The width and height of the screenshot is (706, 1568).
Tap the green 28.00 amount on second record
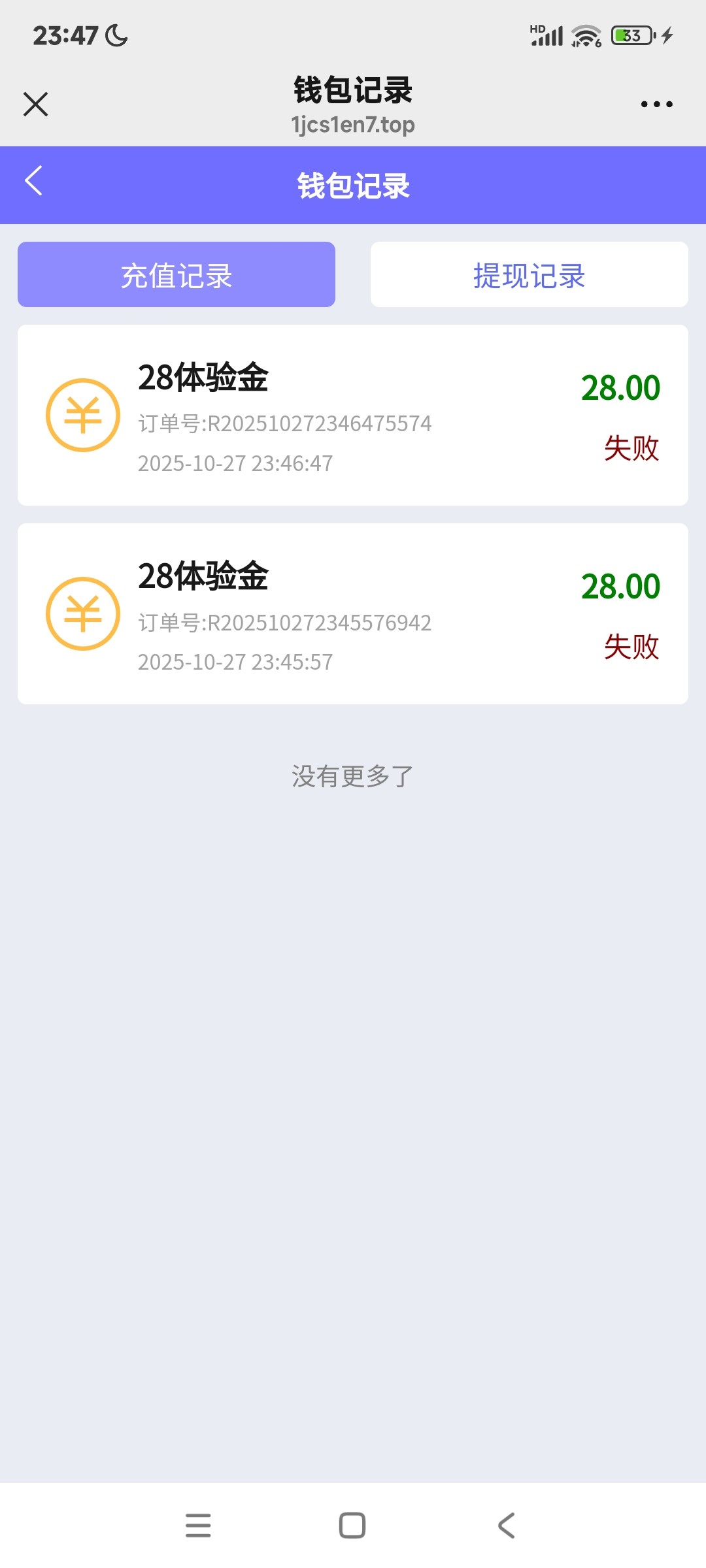point(621,587)
